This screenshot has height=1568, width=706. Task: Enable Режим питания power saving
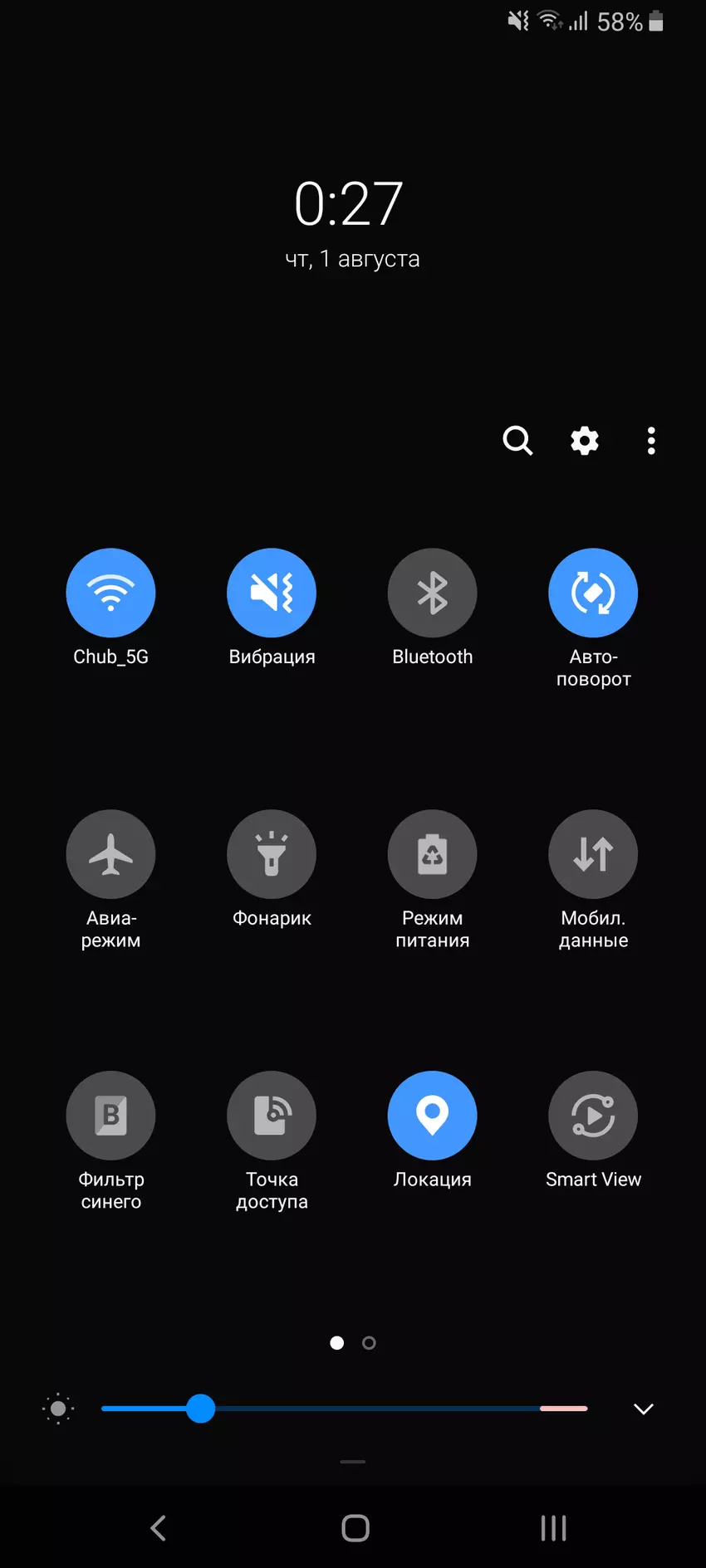coord(432,854)
